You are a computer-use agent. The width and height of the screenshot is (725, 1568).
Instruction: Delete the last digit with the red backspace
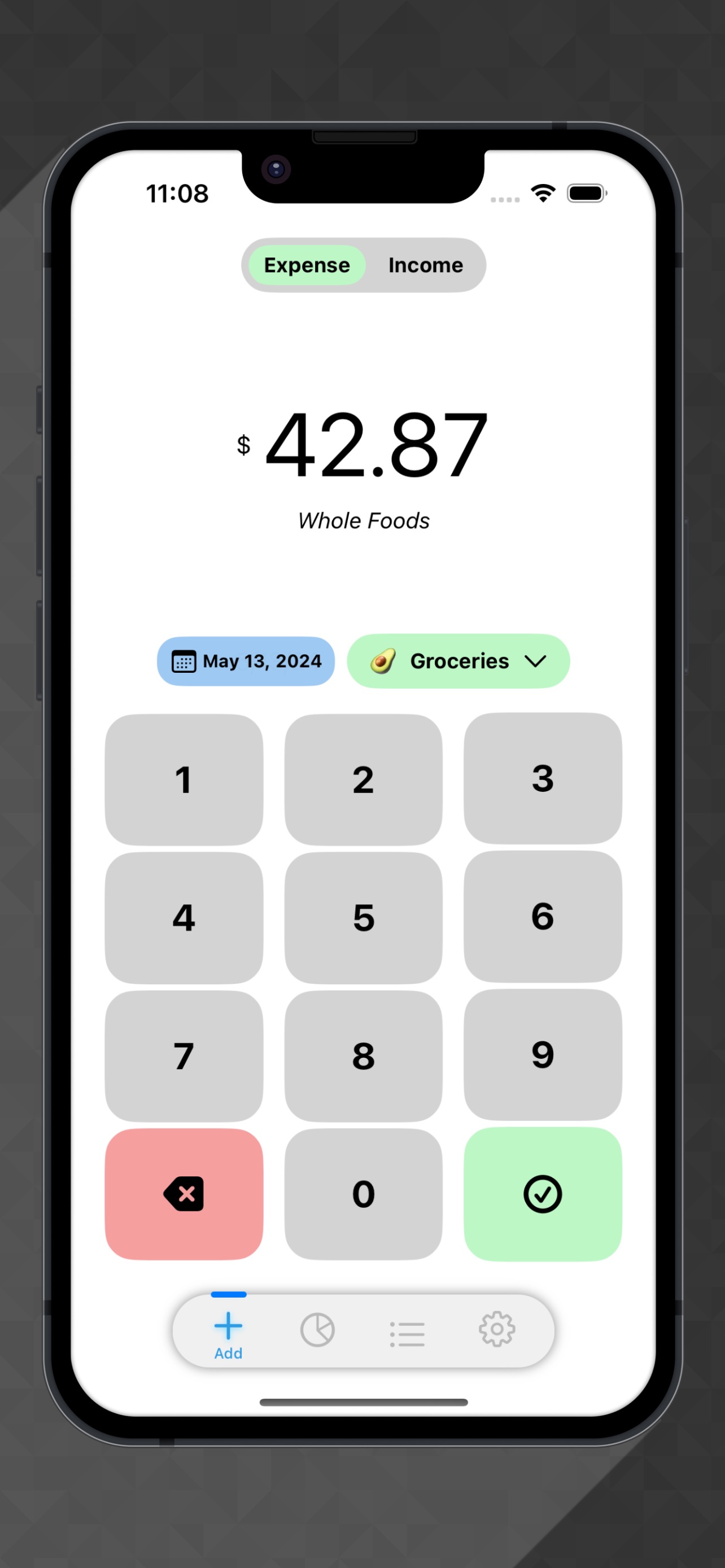(x=184, y=1194)
